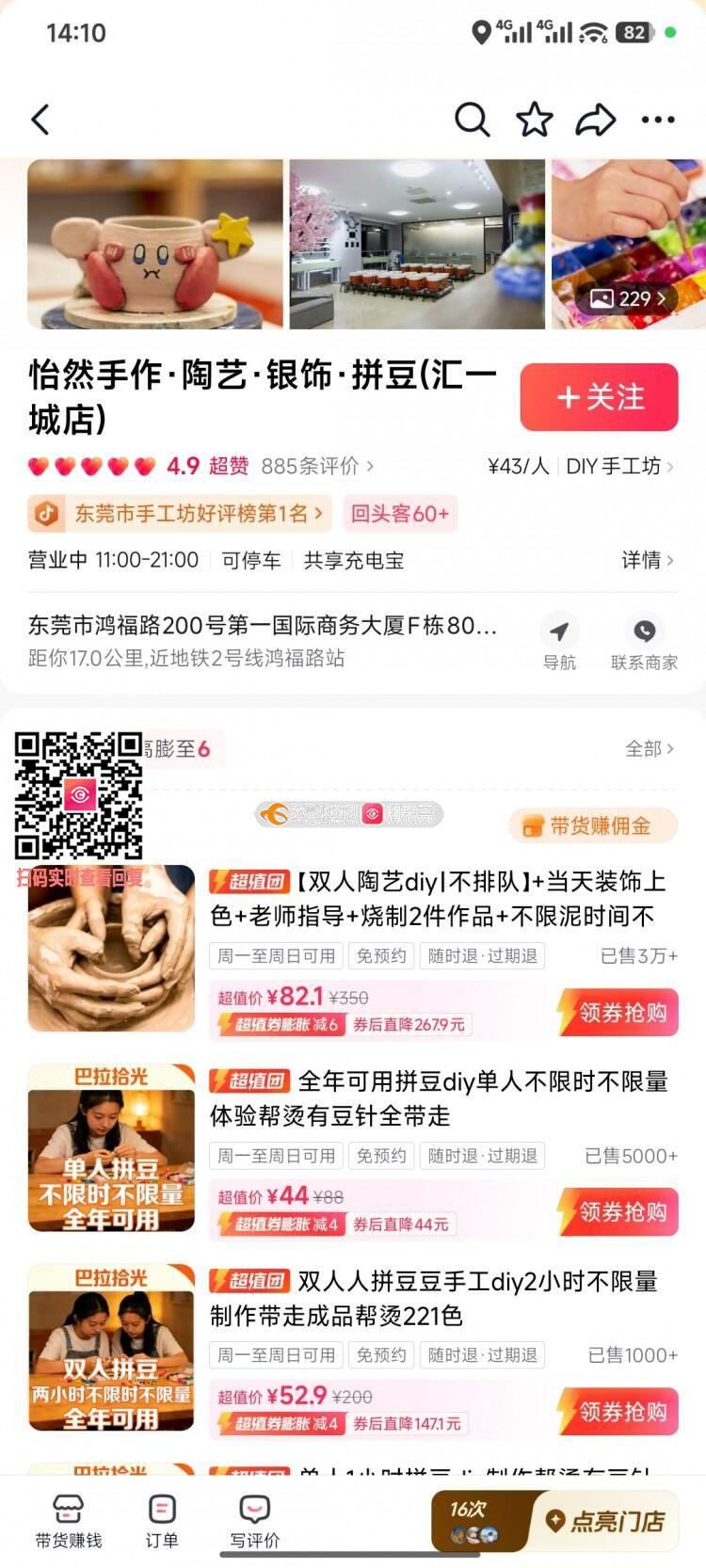Open 订单 in bottom bar
This screenshot has height=1568, width=706.
click(162, 1520)
